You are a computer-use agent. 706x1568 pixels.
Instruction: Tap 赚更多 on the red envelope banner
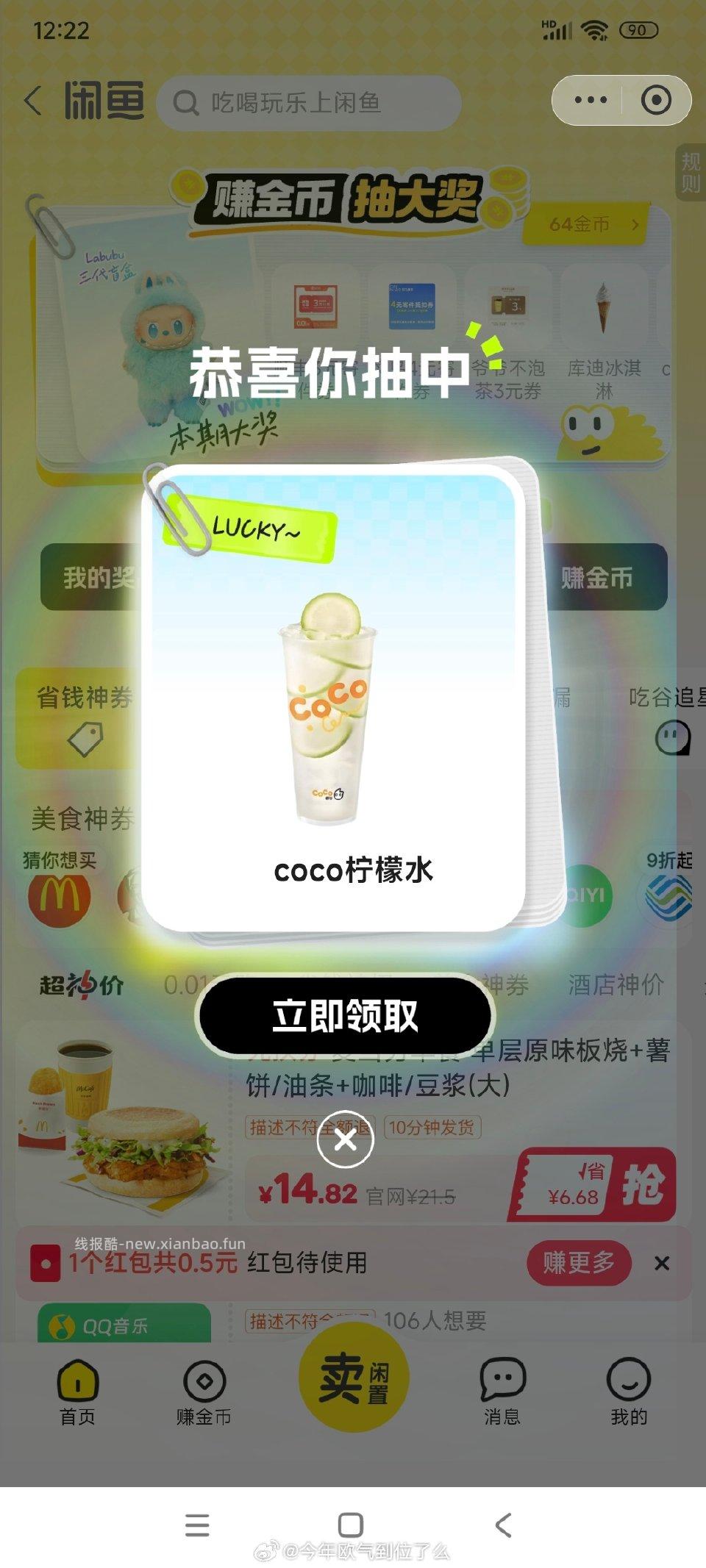[580, 1263]
